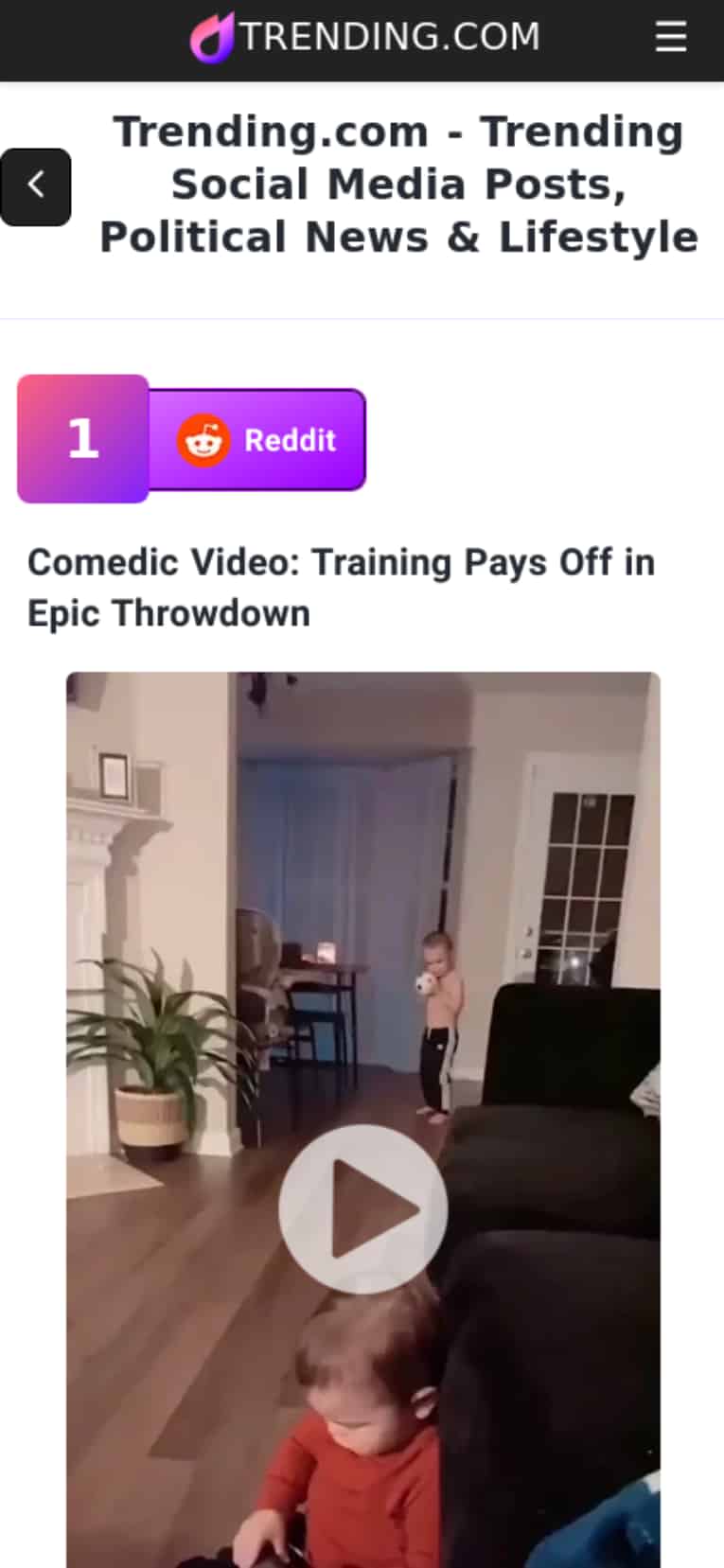Tap the Reddit source button
Image resolution: width=724 pixels, height=1568 pixels.
(x=257, y=440)
